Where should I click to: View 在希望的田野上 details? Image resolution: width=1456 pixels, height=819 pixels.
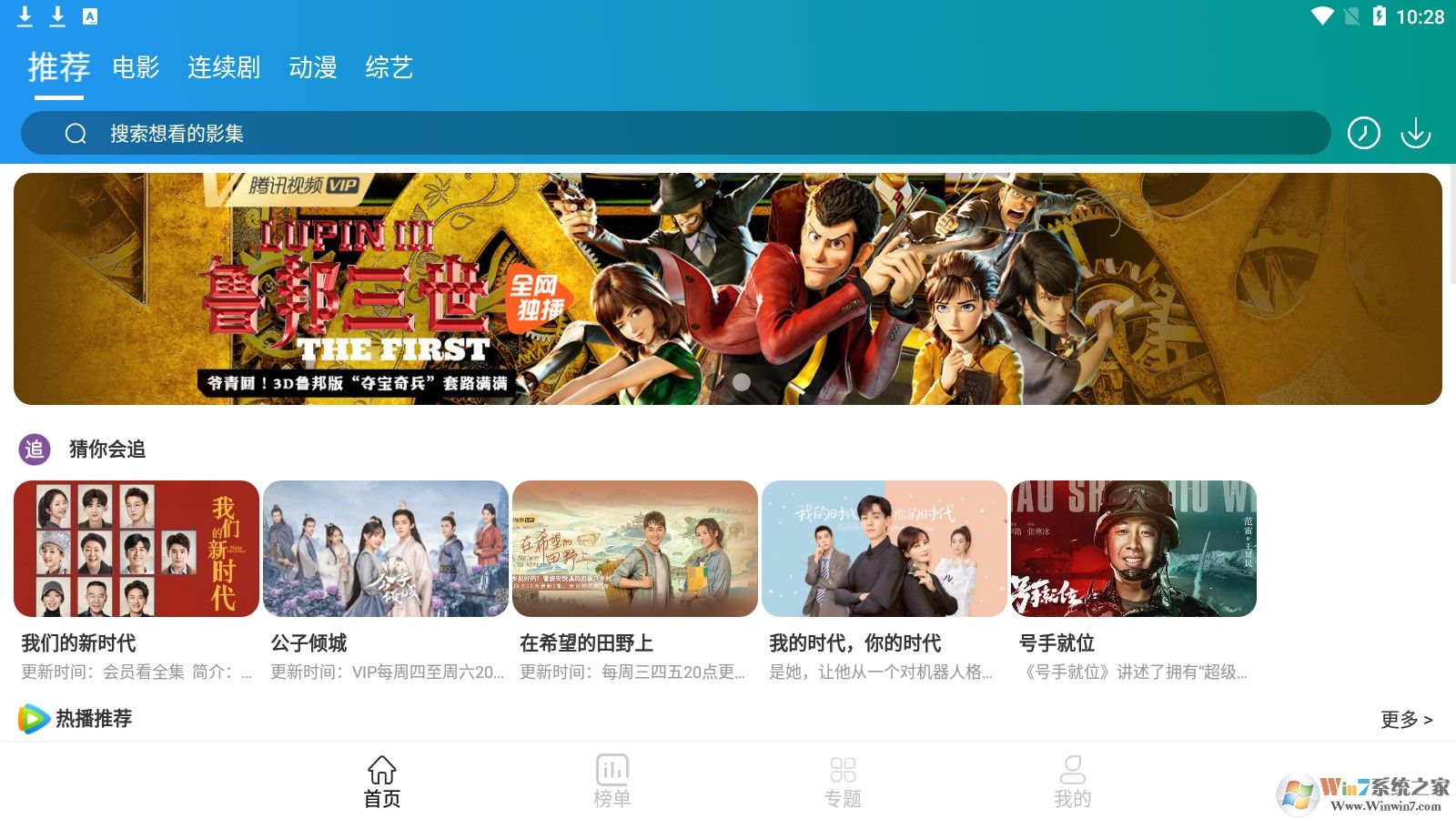click(635, 549)
